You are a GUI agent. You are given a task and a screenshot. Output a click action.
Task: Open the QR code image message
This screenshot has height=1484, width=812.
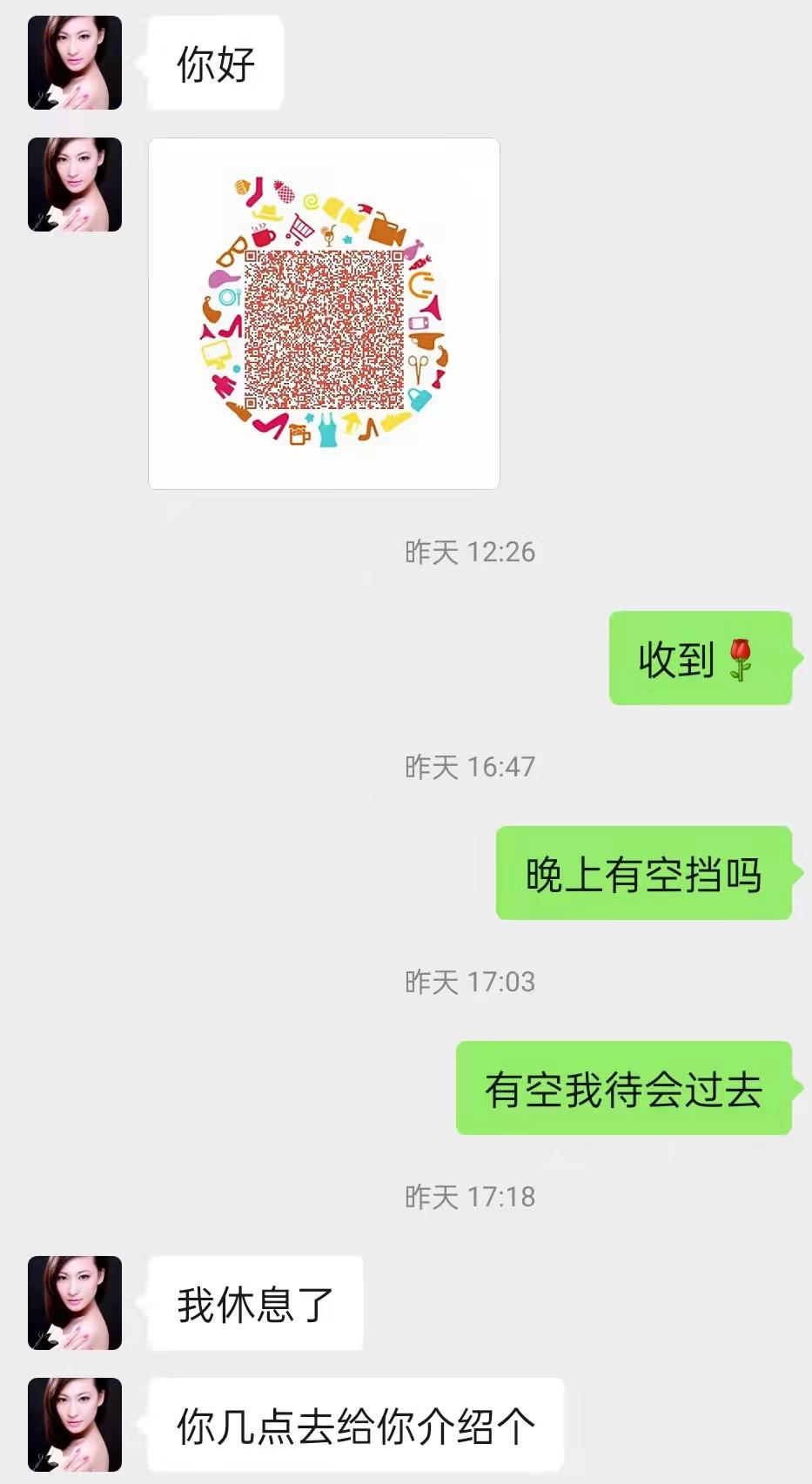pos(324,313)
